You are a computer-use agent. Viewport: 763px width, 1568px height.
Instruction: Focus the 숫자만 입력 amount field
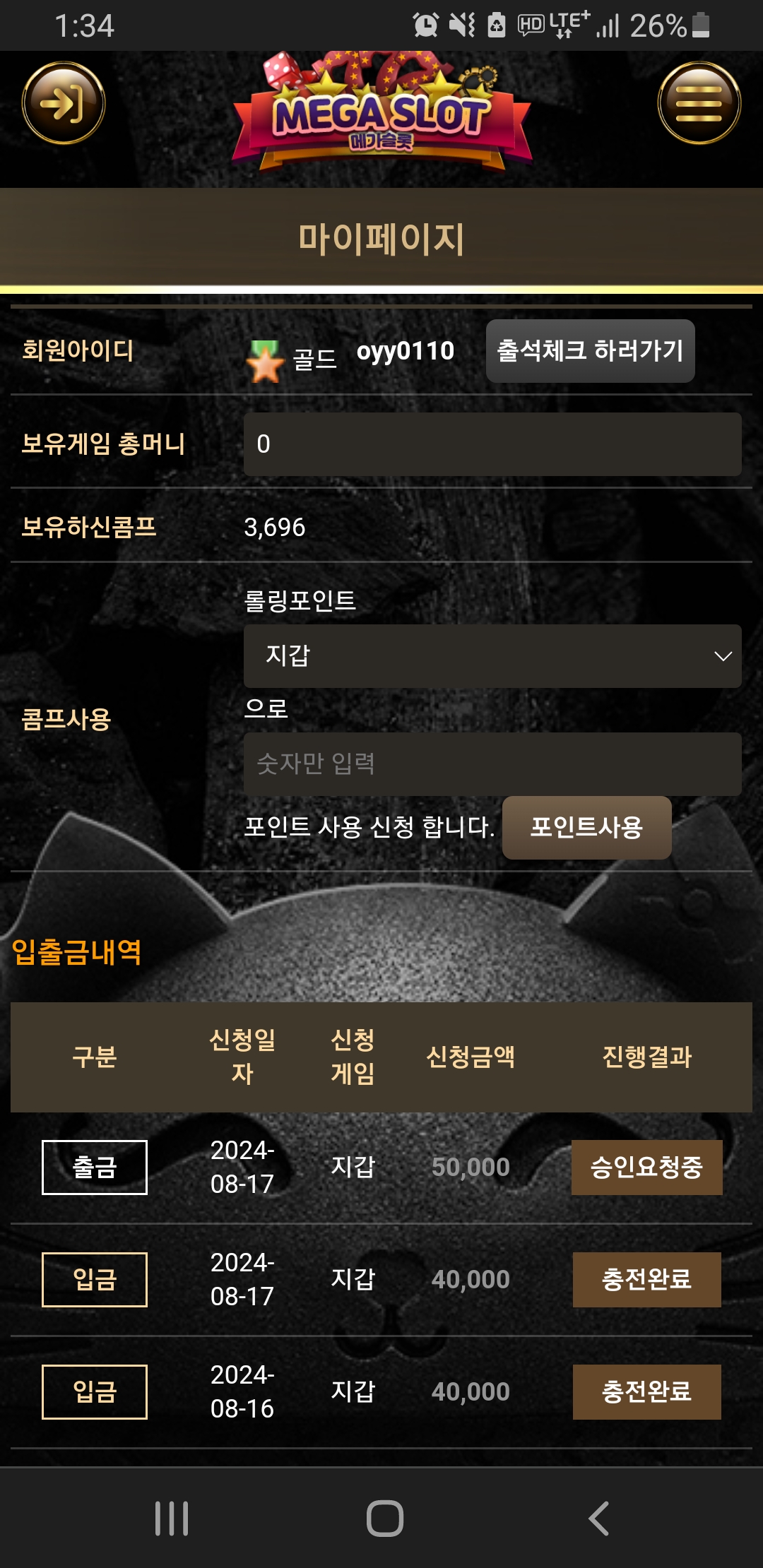tap(492, 764)
